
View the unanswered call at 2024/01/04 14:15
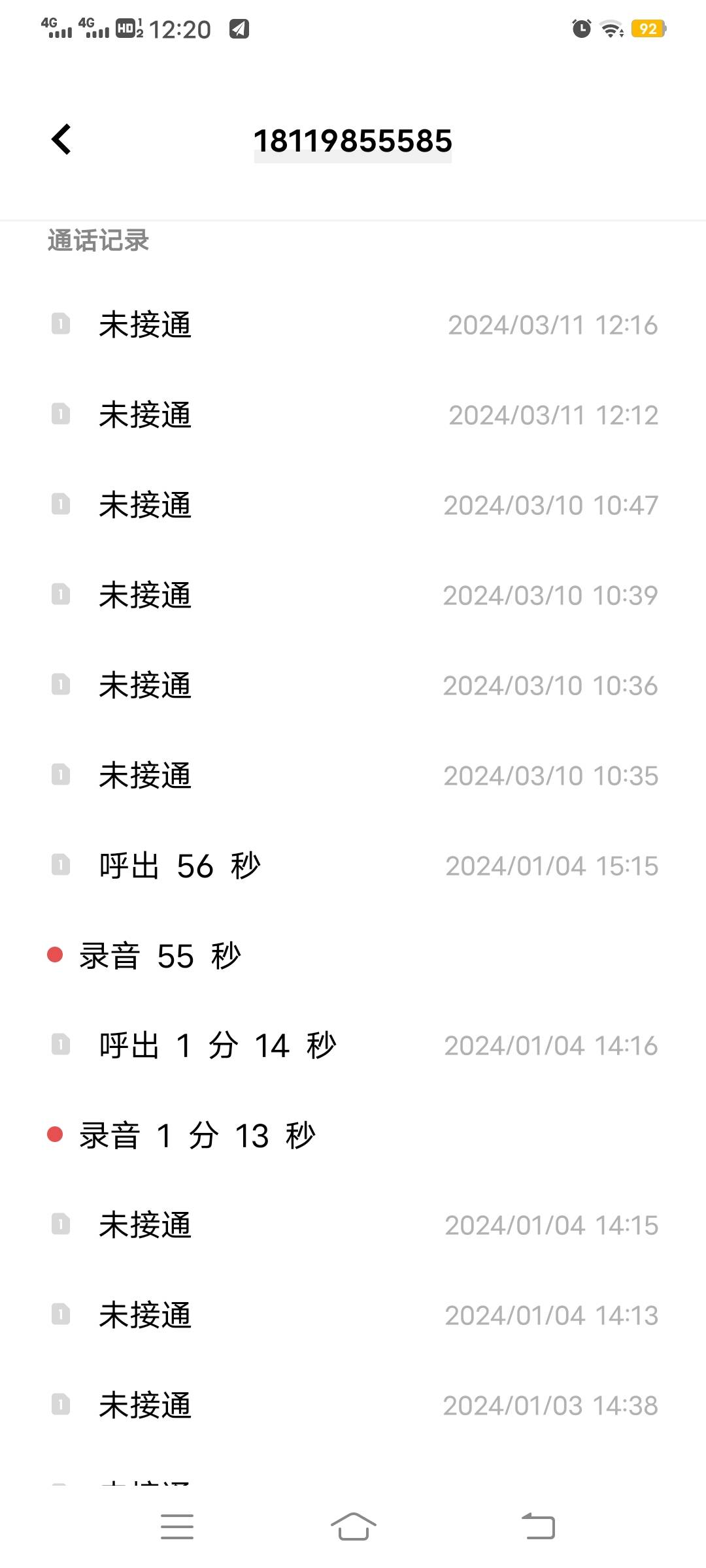coord(353,1225)
